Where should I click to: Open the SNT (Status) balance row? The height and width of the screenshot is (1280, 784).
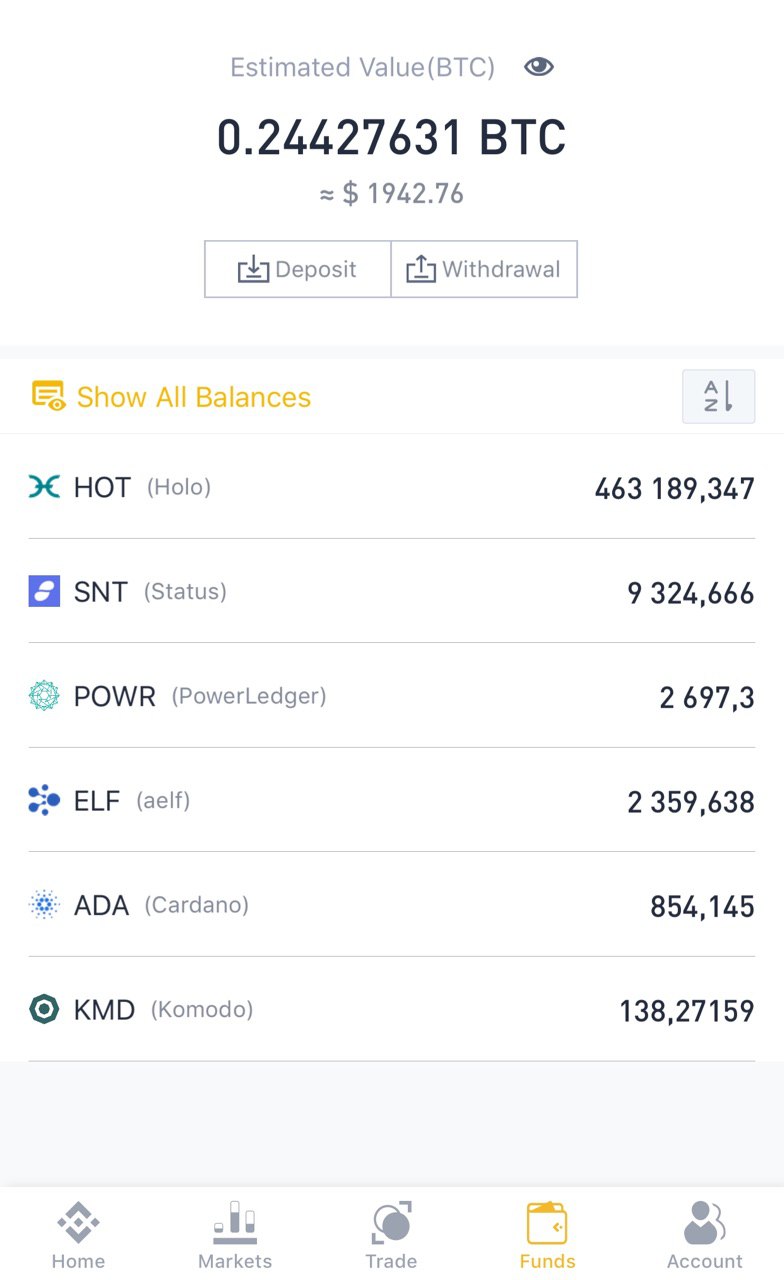click(x=392, y=591)
